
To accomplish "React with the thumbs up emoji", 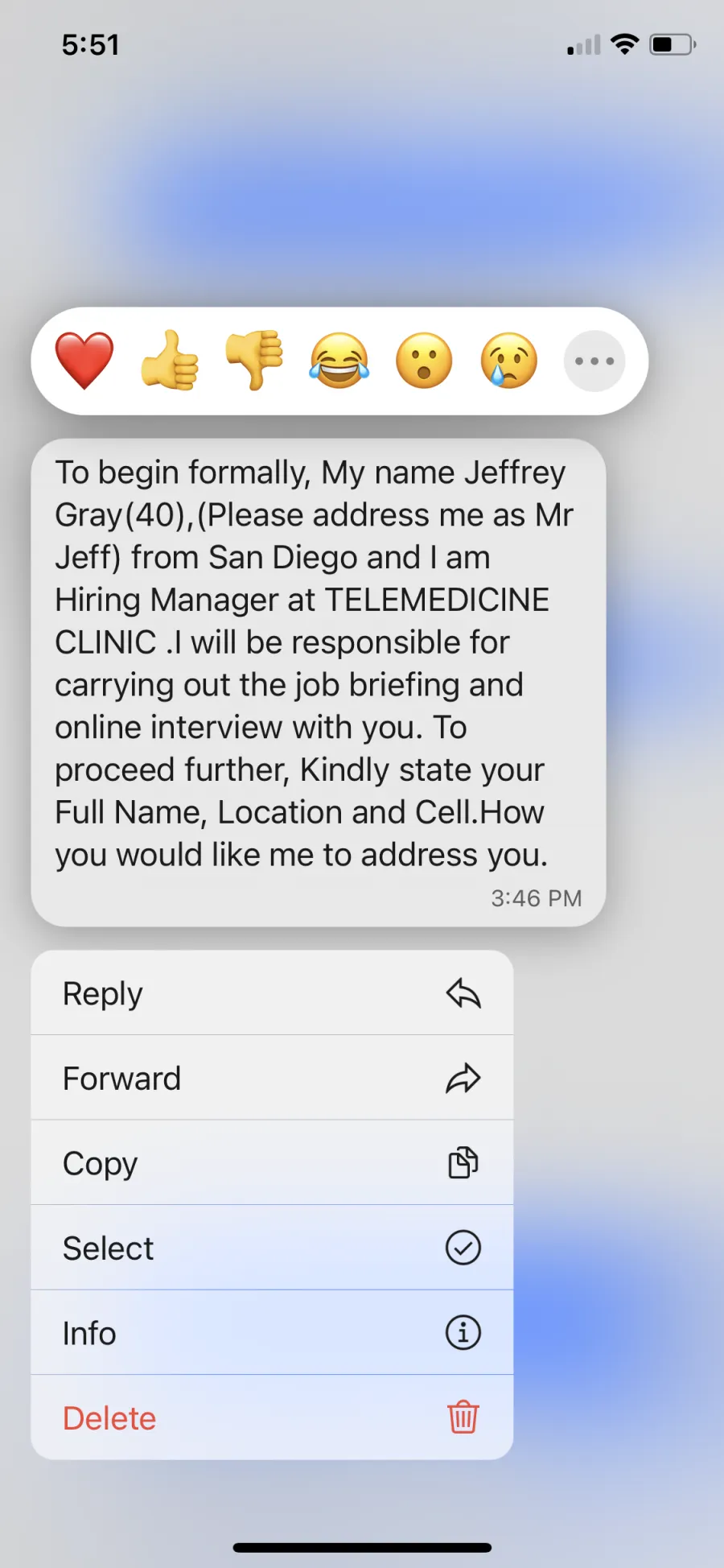I will 170,361.
